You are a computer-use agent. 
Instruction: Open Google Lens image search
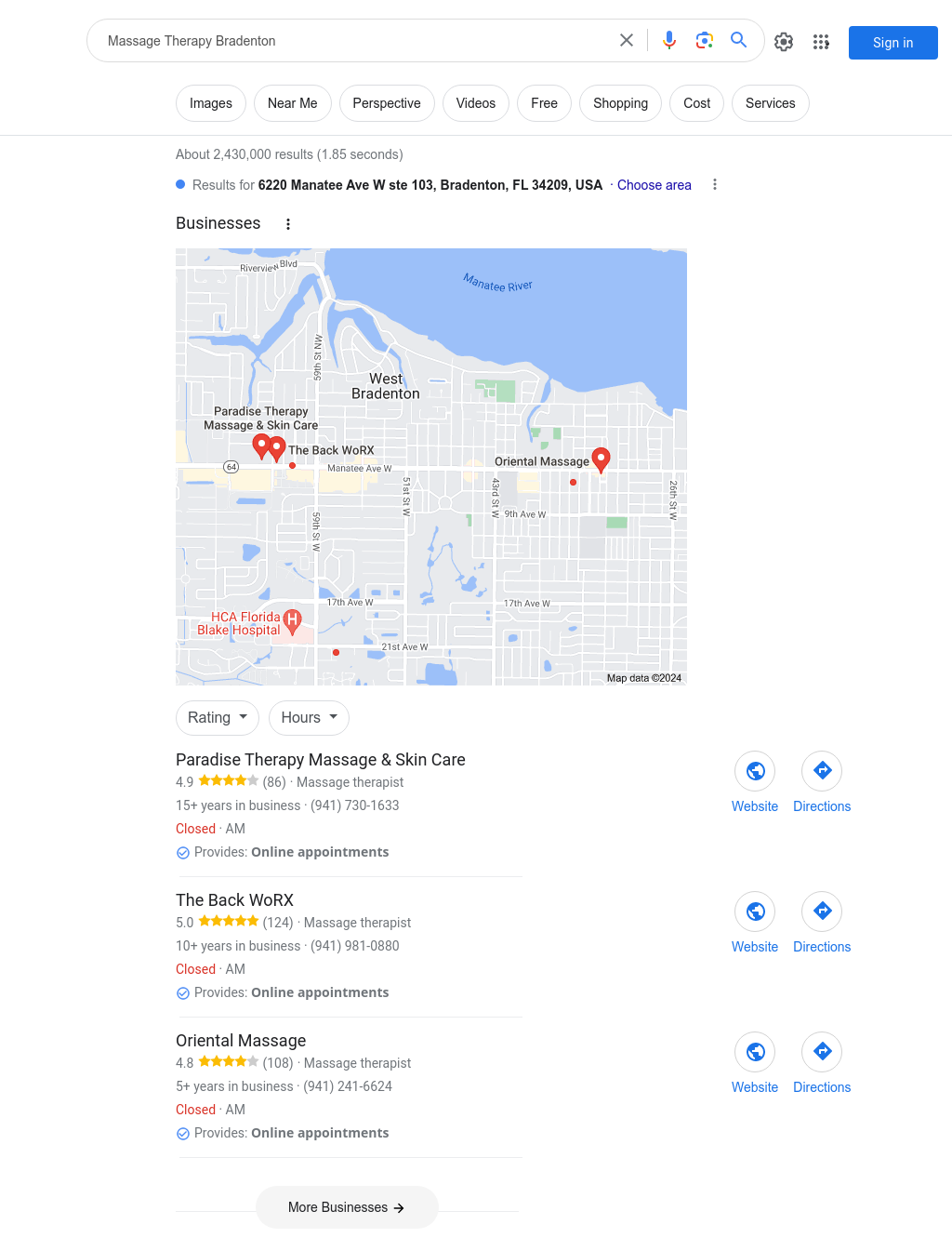[x=704, y=40]
